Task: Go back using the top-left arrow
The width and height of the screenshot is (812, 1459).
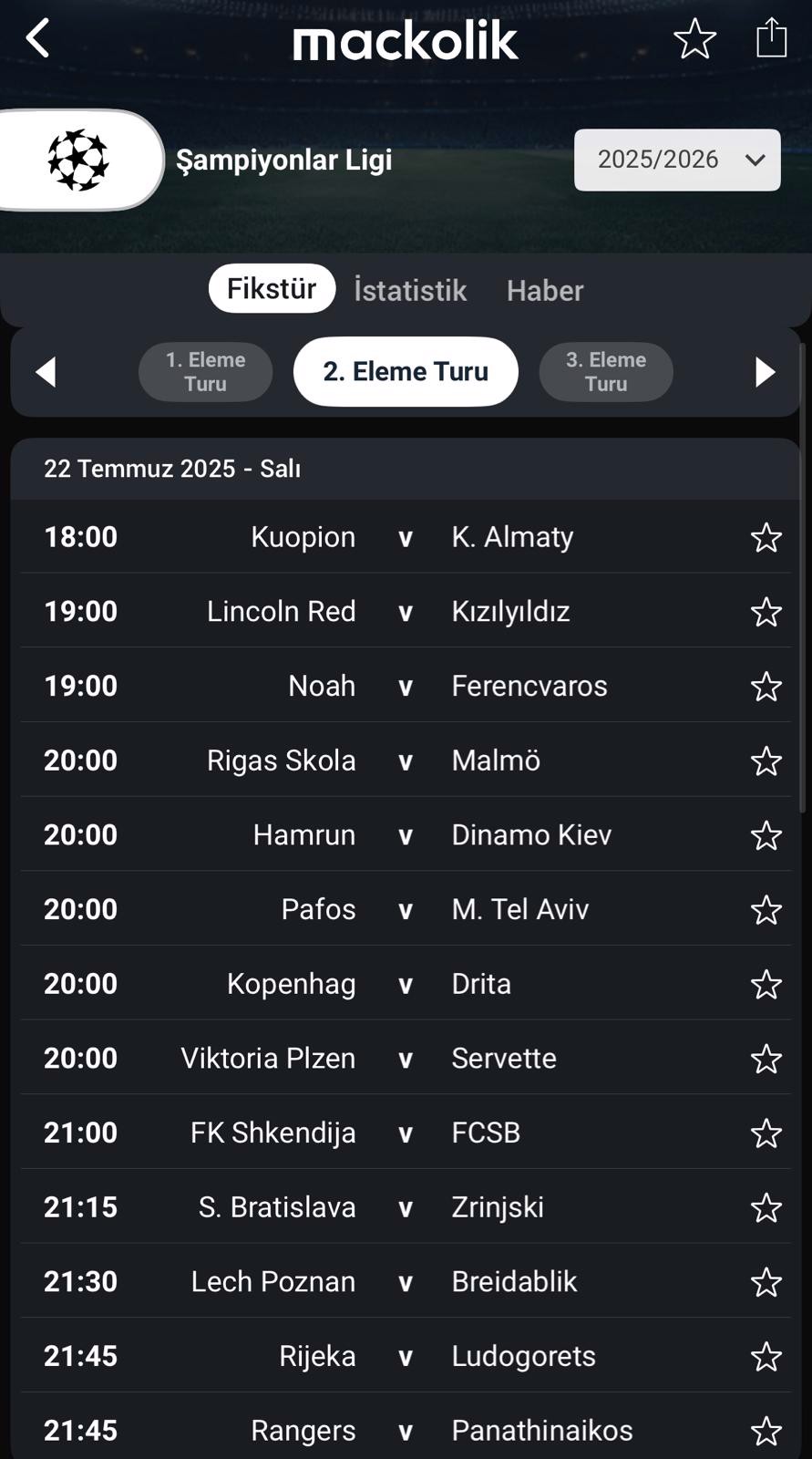Action: click(37, 39)
